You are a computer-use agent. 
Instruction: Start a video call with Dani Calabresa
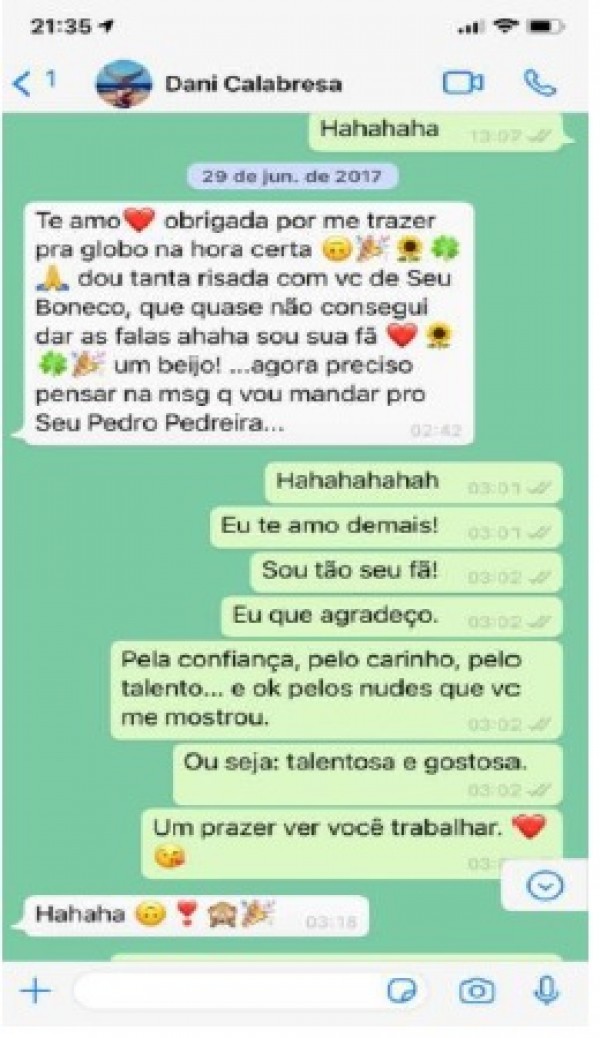point(463,84)
